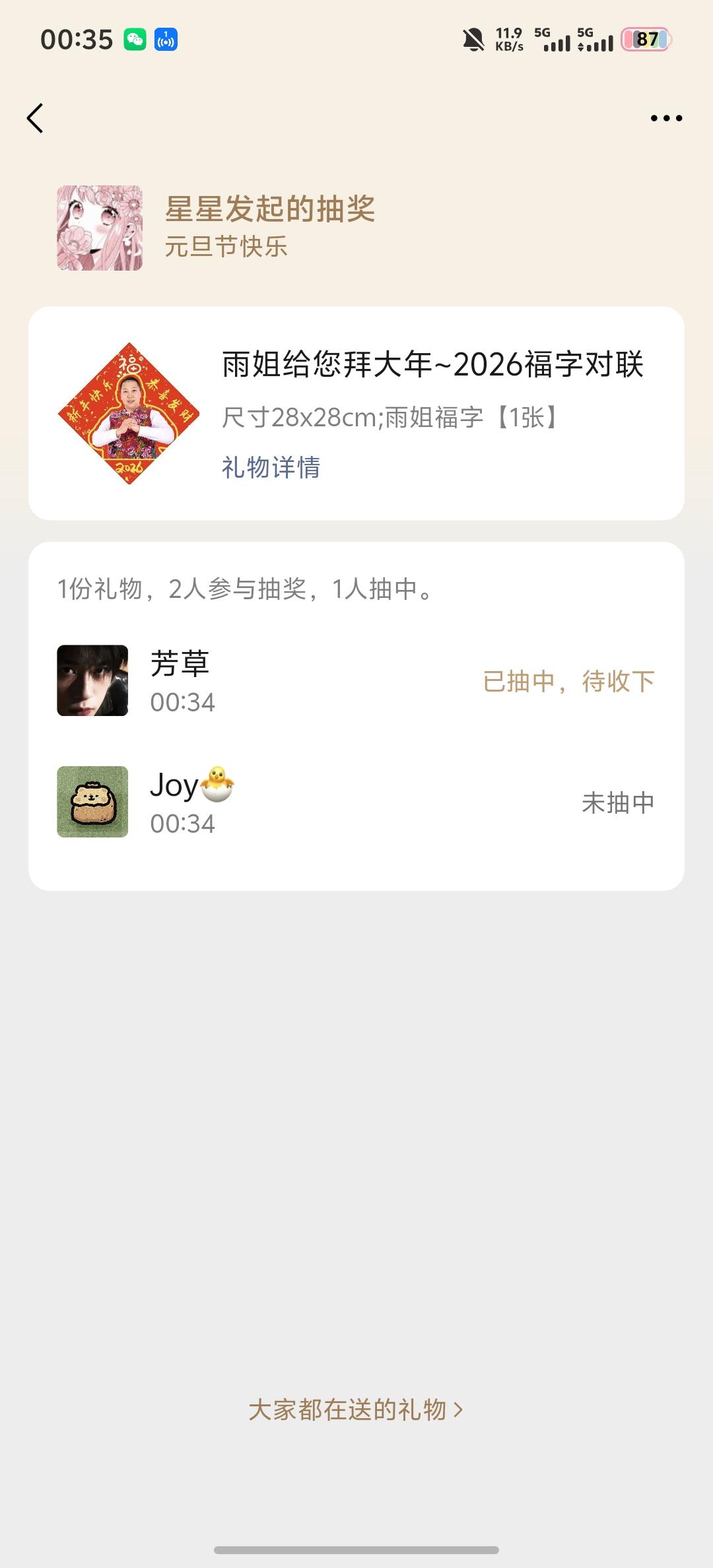
Task: Open the three-dot overflow menu
Action: (x=665, y=118)
